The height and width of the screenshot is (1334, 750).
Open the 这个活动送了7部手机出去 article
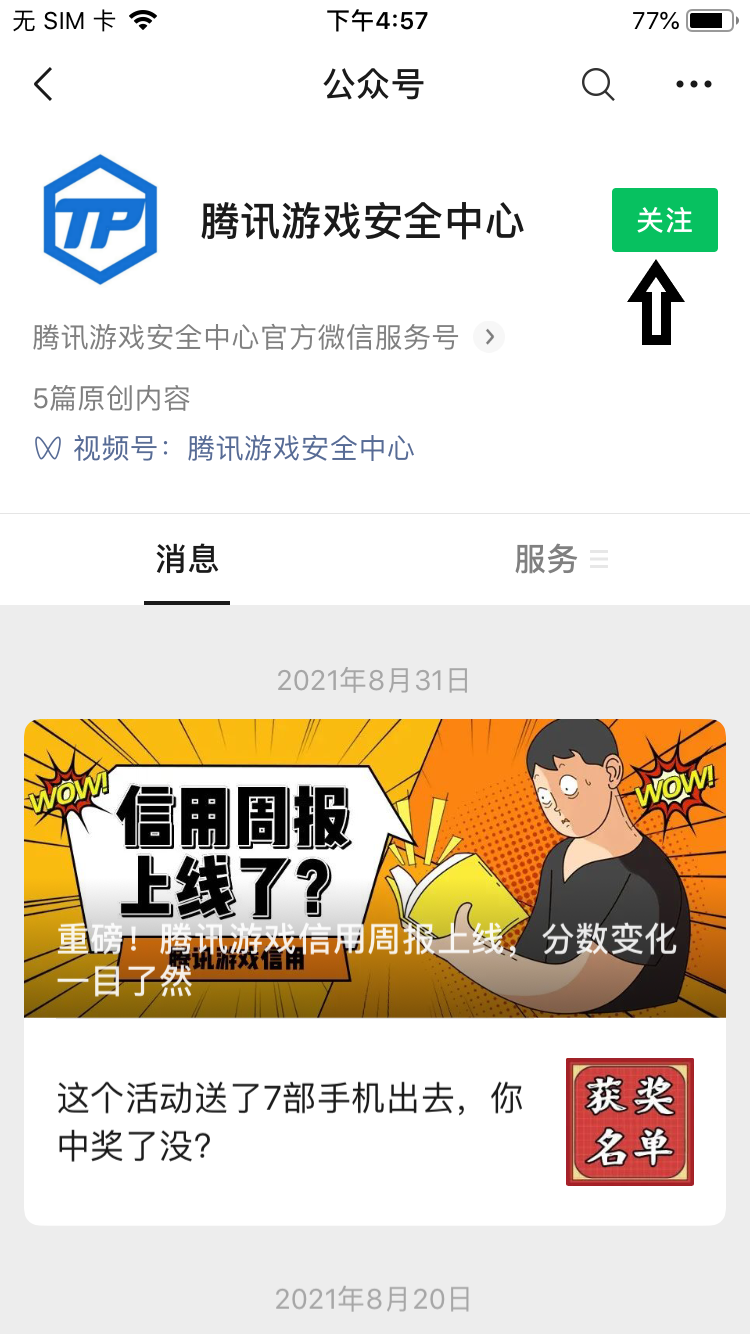(x=375, y=1122)
